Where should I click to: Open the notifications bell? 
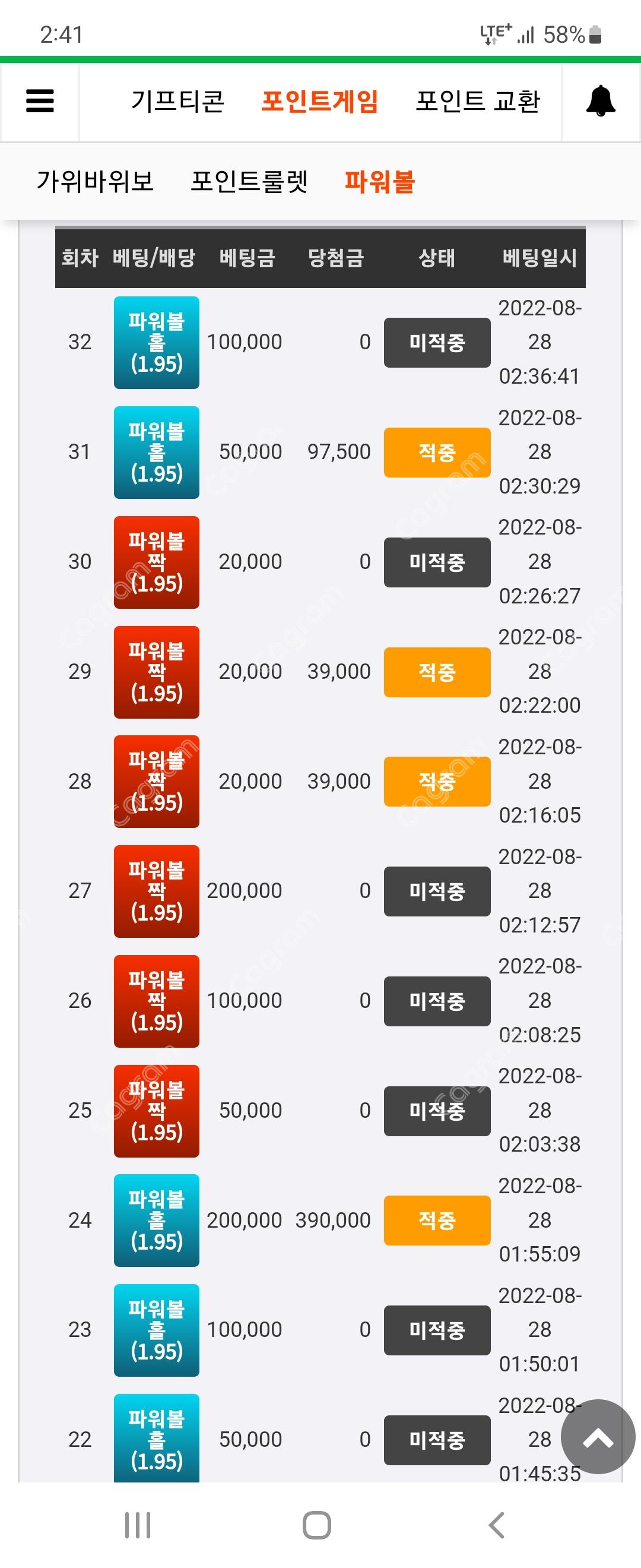coord(600,101)
